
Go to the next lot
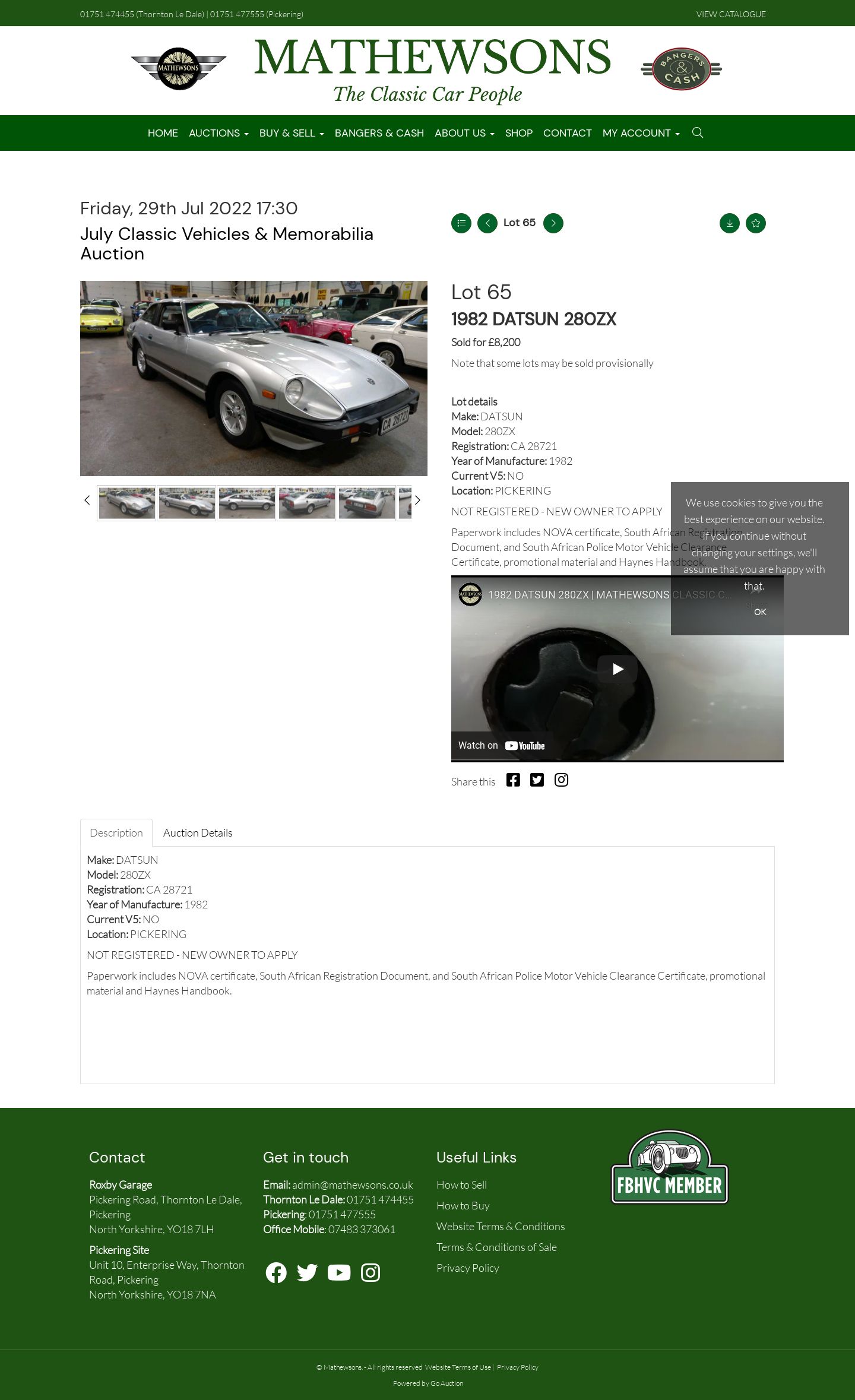[x=553, y=223]
